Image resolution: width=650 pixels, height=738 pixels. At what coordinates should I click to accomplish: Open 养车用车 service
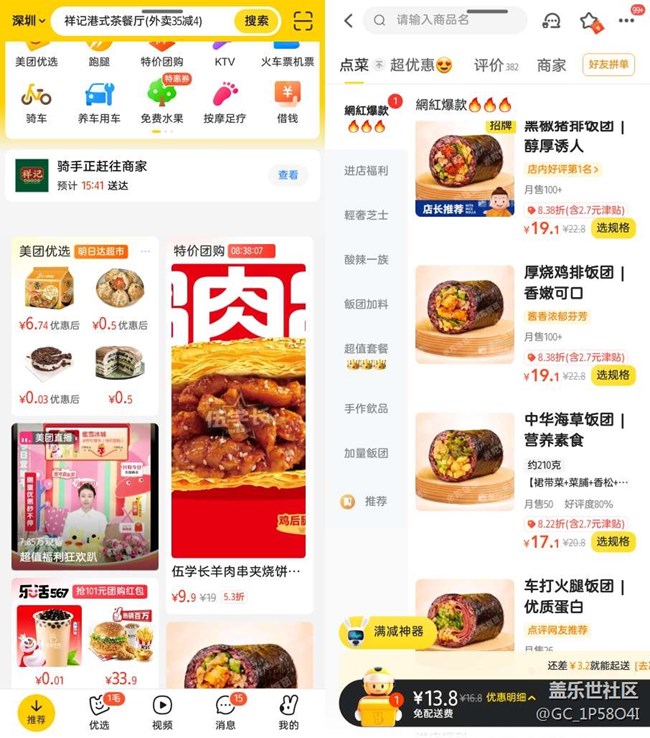pos(99,101)
